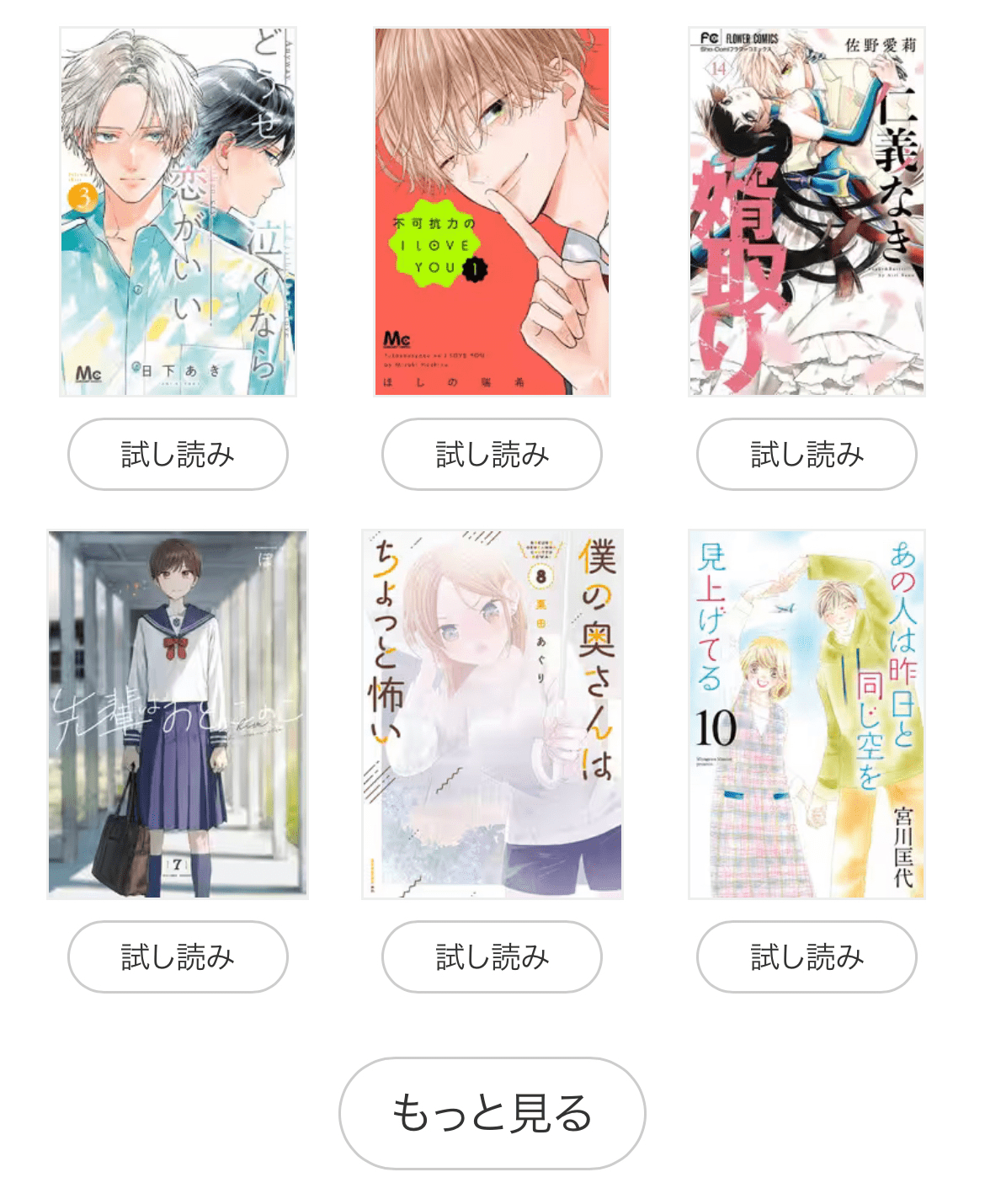Click the もっと見る button
Viewport: 985px width, 1204px height.
pos(492,1113)
